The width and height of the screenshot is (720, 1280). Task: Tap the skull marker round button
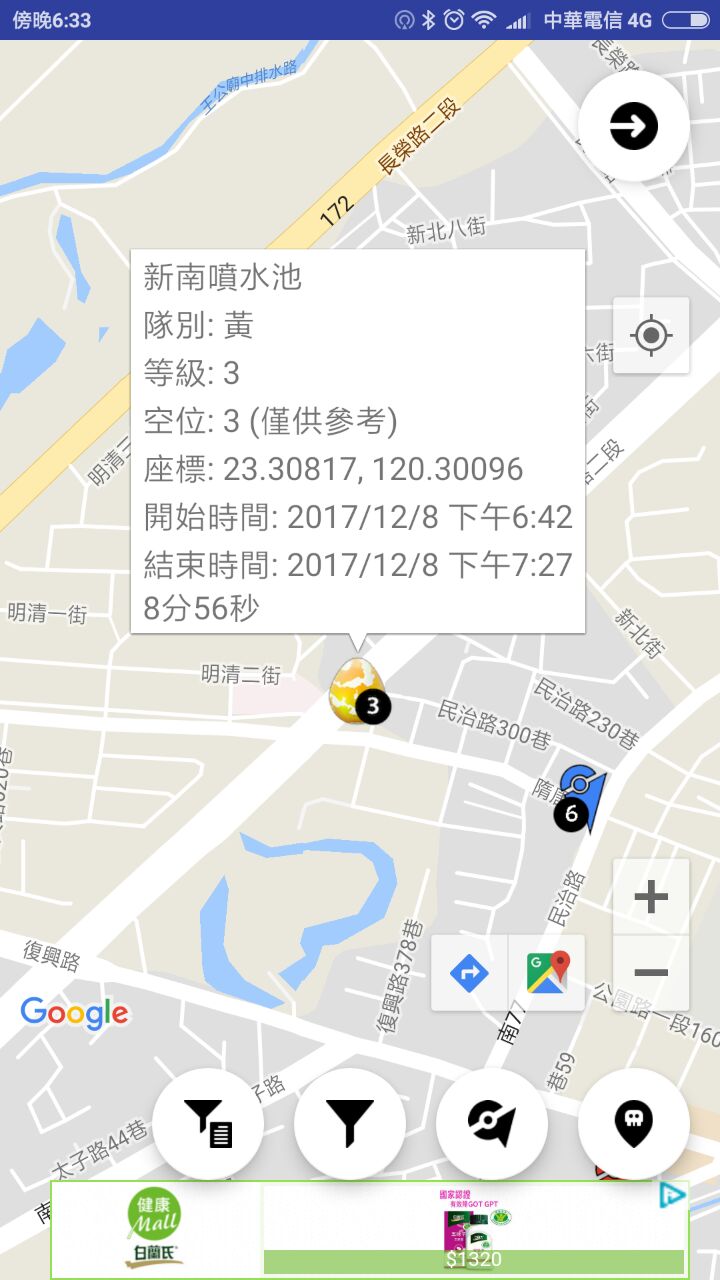point(634,1124)
